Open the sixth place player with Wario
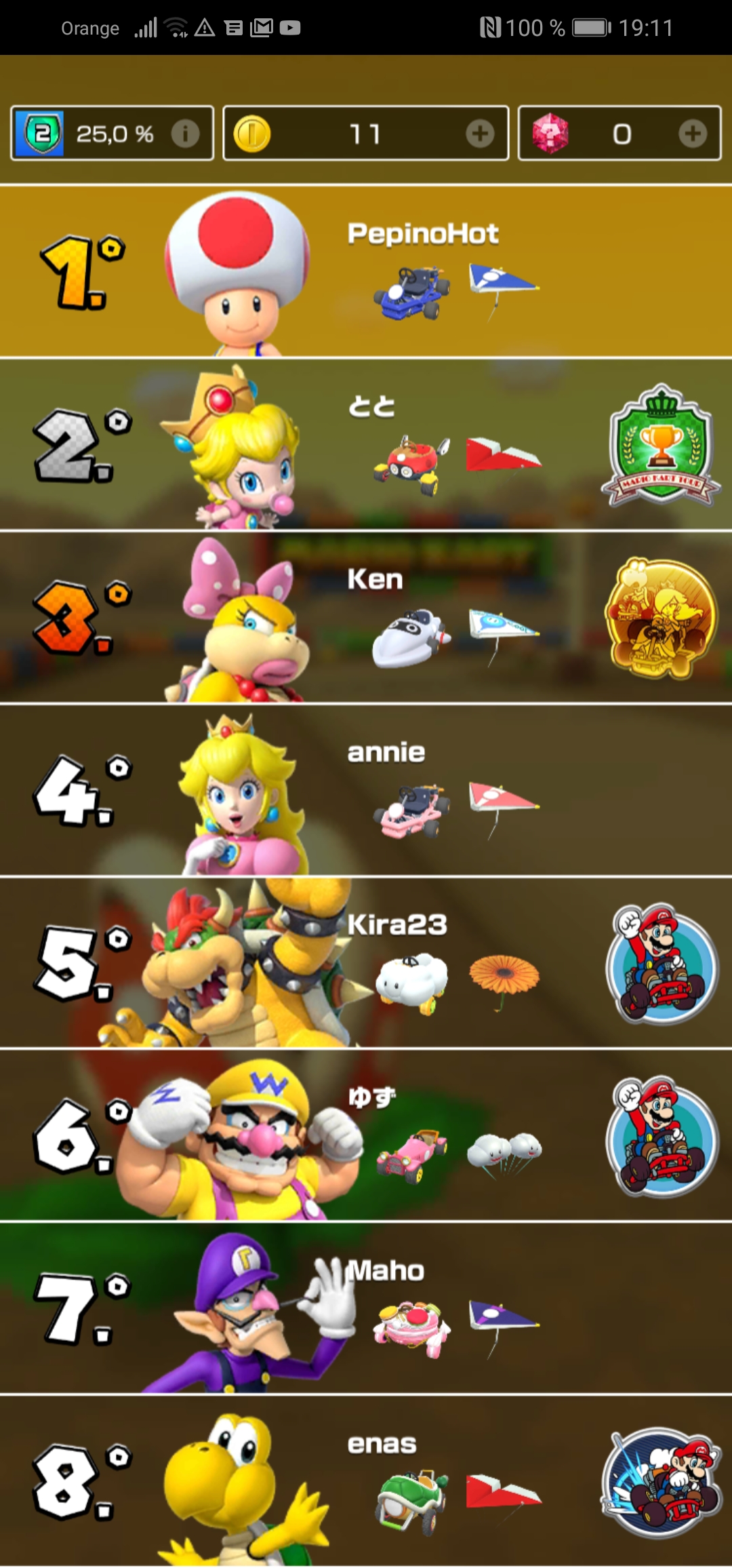This screenshot has width=732, height=1568. tap(366, 1136)
